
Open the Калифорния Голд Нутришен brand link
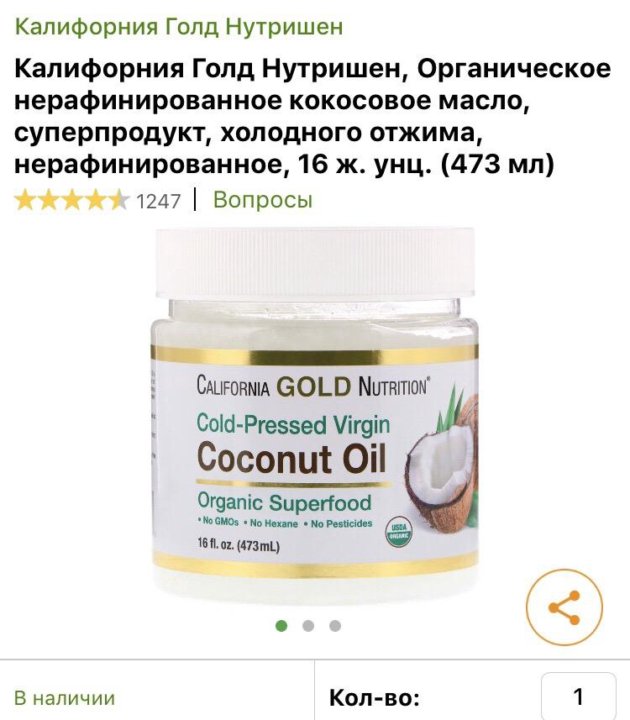click(178, 26)
